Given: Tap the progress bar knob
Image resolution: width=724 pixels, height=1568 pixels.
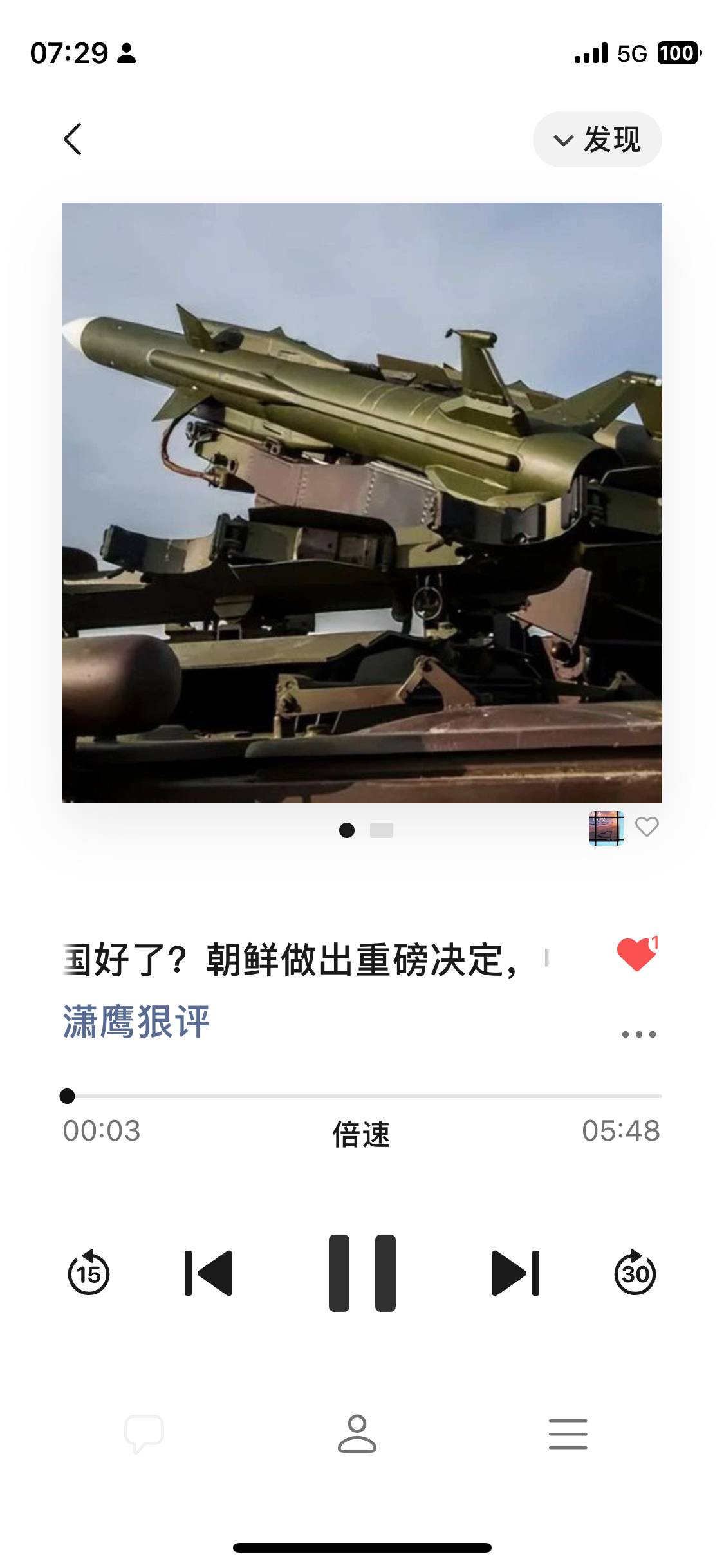Looking at the screenshot, I should (67, 1096).
